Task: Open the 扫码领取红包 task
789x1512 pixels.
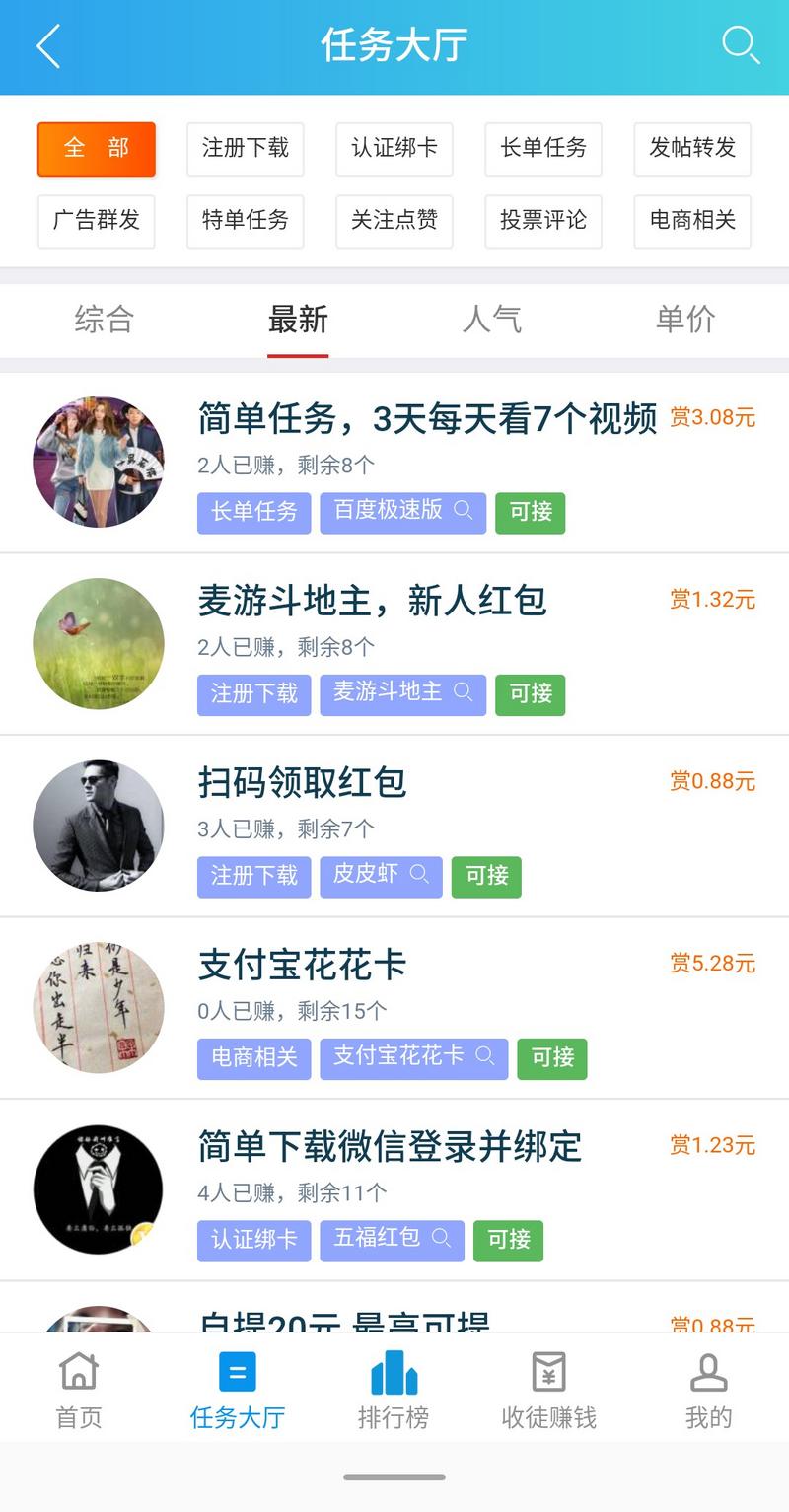Action: tap(302, 782)
